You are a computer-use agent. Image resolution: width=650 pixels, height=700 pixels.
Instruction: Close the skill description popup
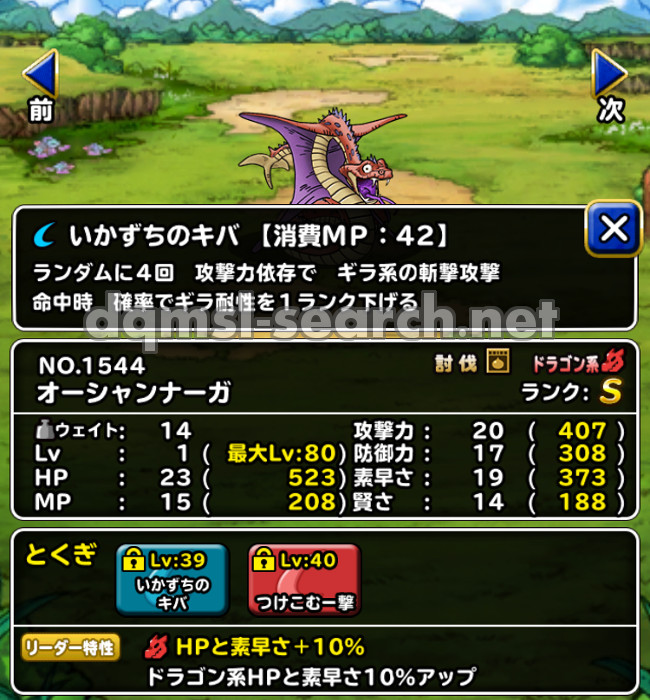coord(611,230)
